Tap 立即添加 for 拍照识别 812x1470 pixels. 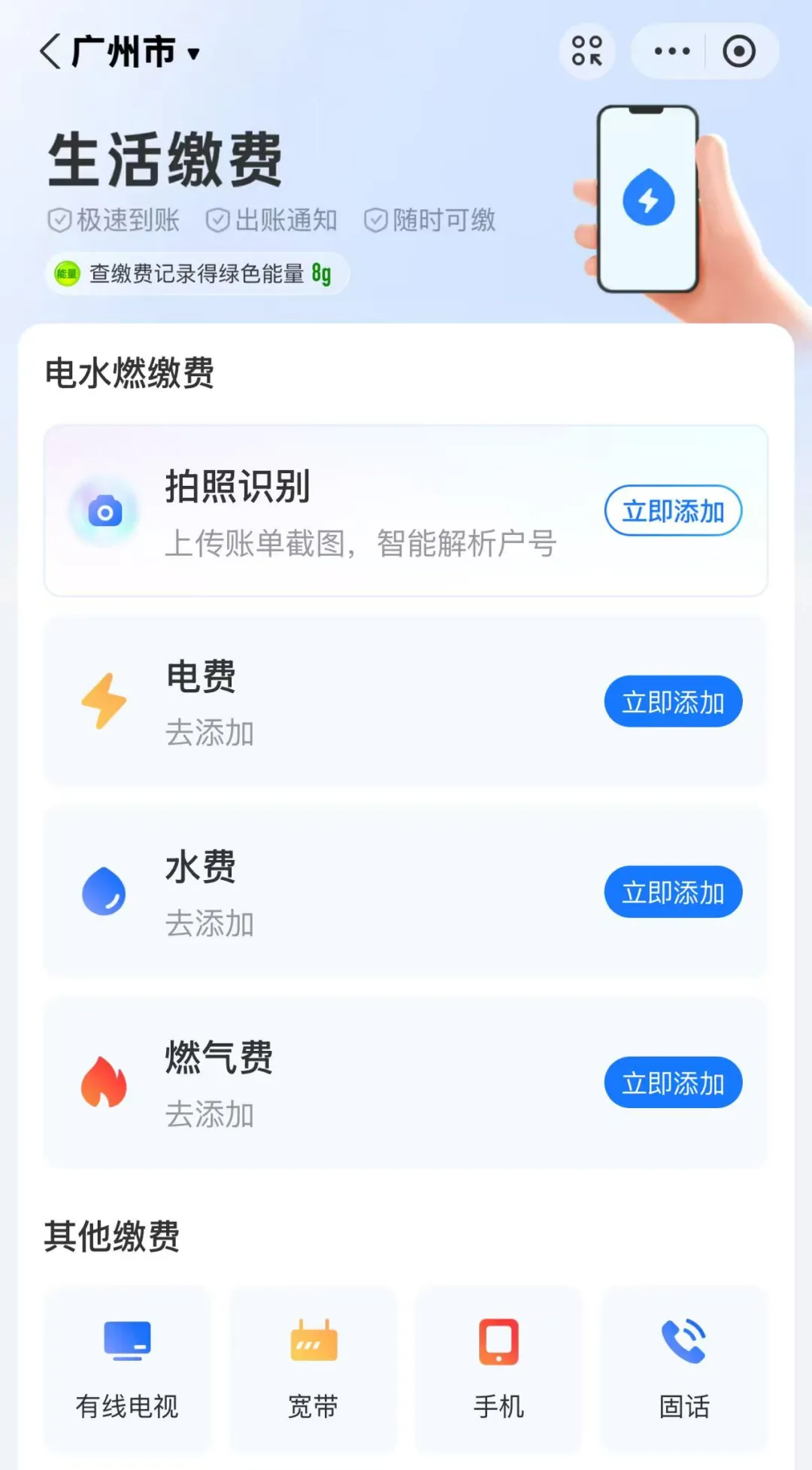[673, 511]
